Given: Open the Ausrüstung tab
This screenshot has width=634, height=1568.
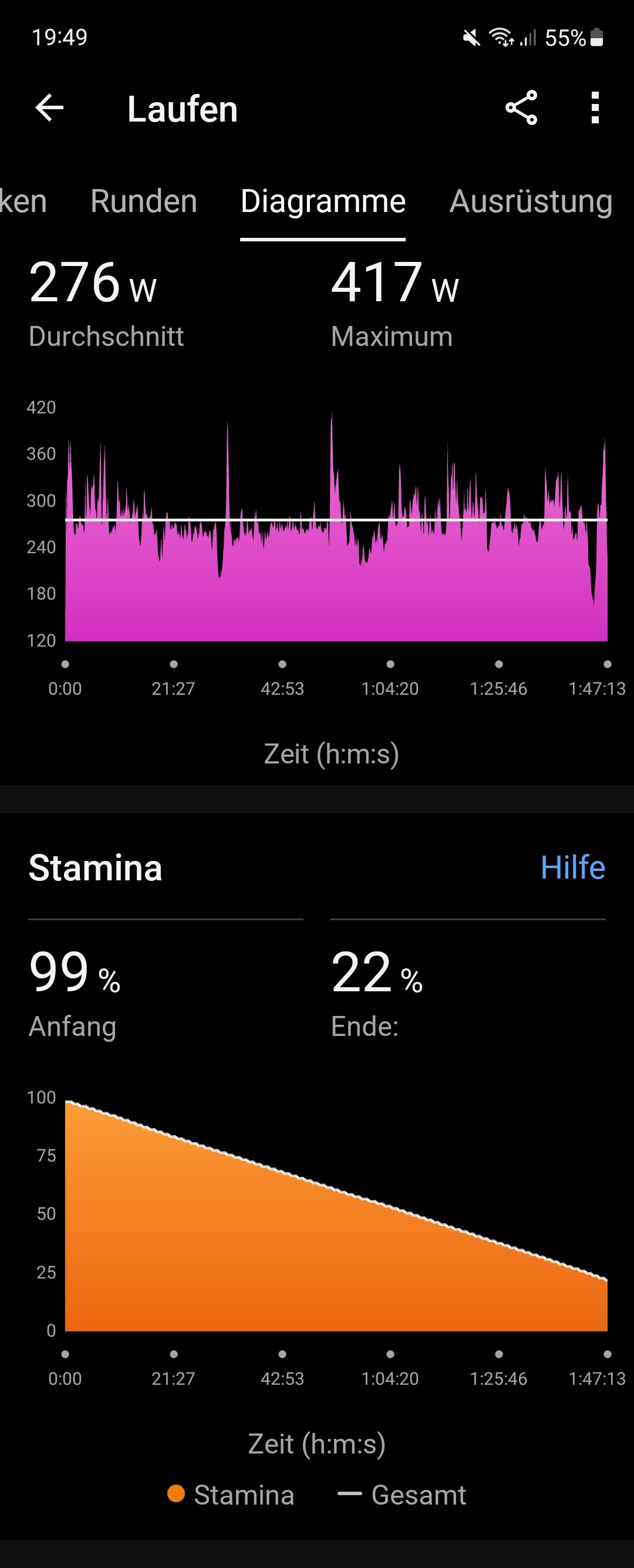Looking at the screenshot, I should tap(531, 201).
